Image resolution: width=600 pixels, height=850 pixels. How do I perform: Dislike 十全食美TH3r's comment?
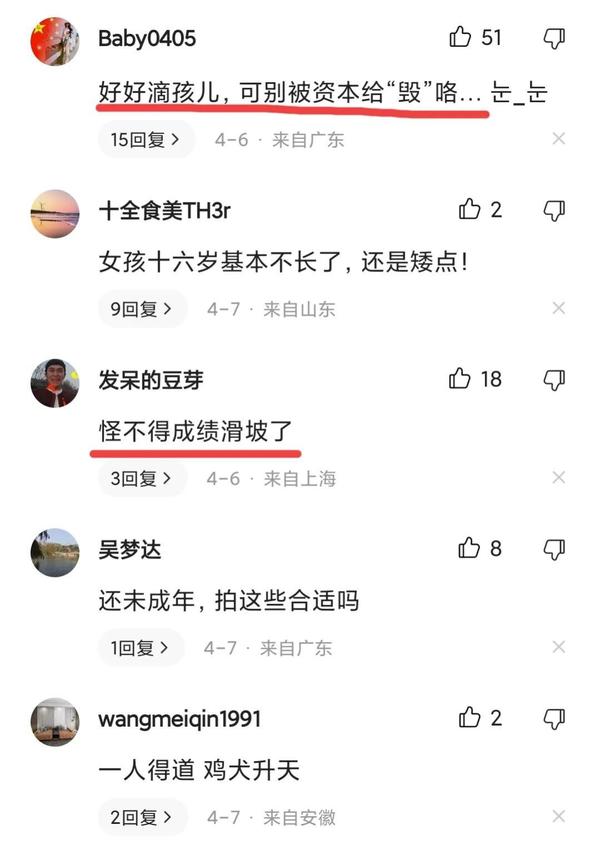tap(553, 209)
